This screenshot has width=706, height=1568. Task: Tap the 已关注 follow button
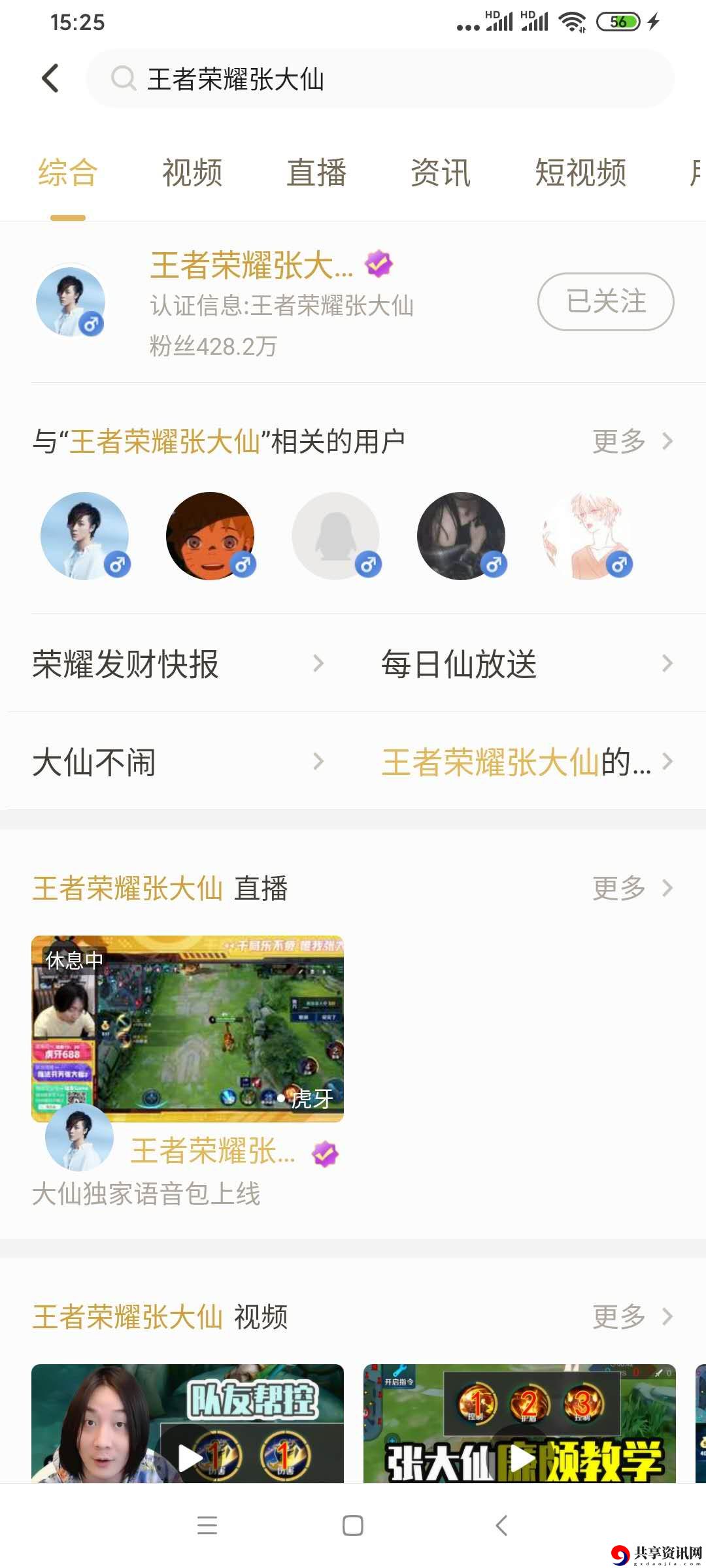[605, 302]
